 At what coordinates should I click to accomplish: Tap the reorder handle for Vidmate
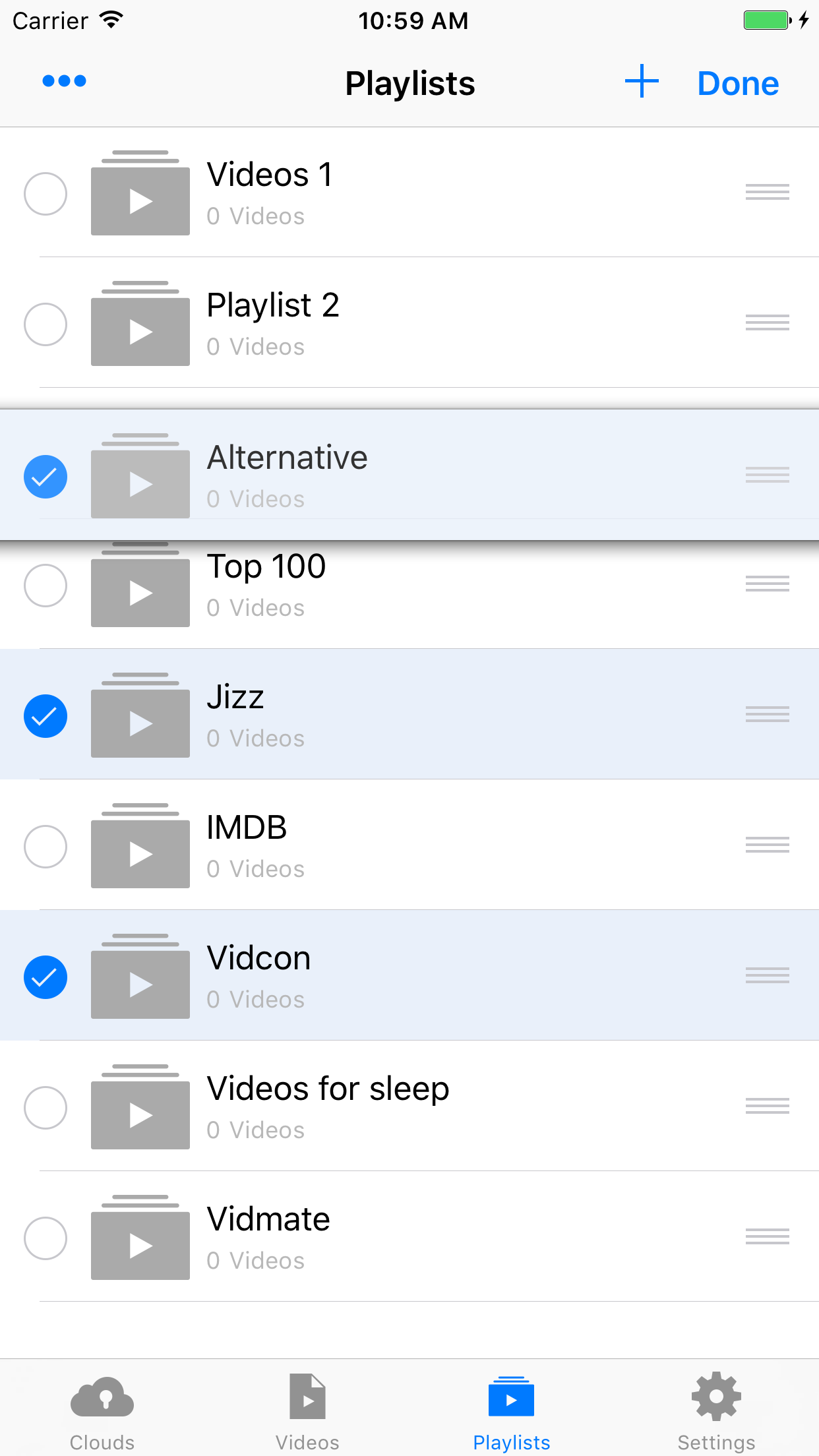point(767,1236)
